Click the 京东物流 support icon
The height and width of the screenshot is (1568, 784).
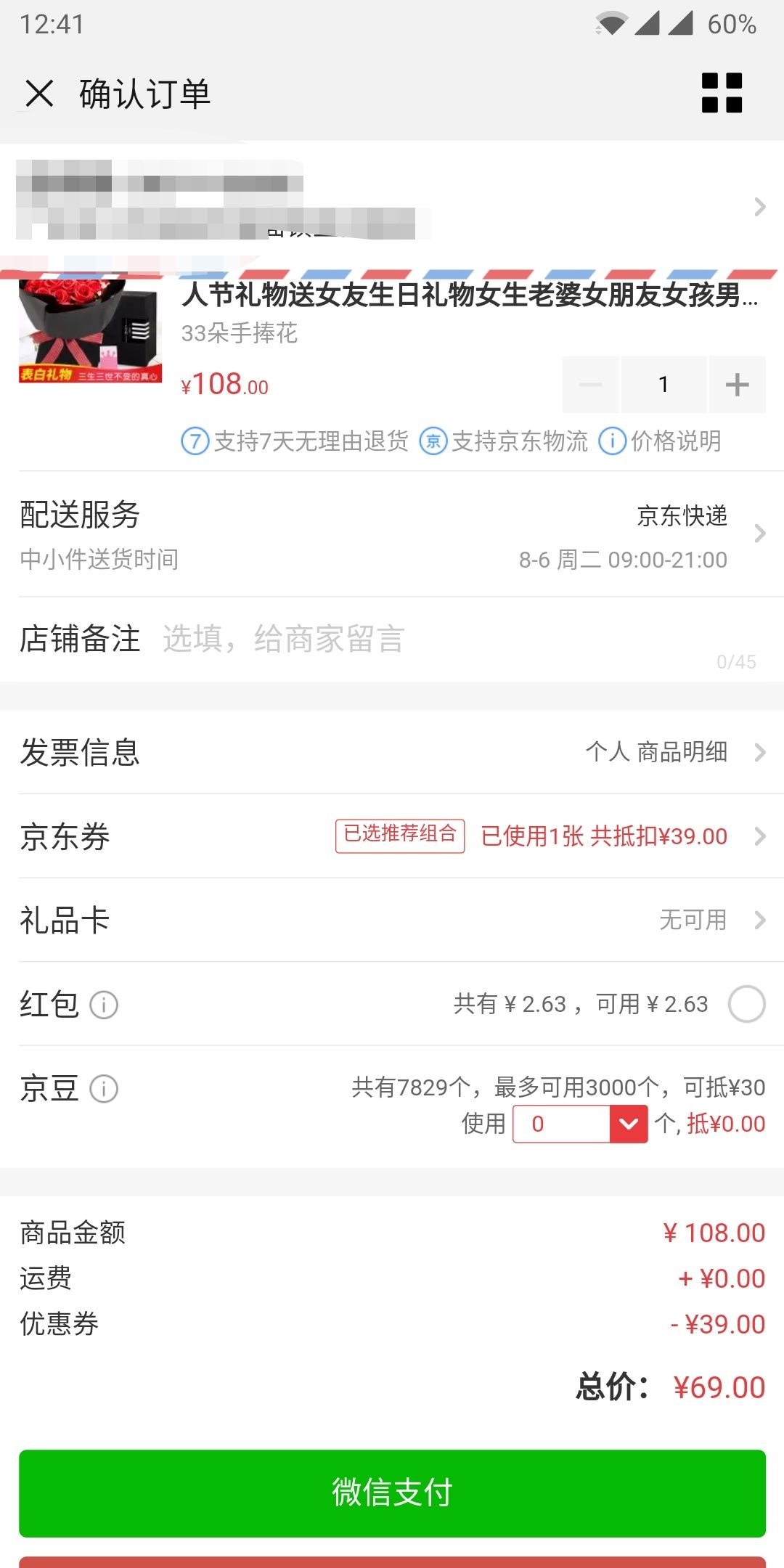pyautogui.click(x=433, y=441)
